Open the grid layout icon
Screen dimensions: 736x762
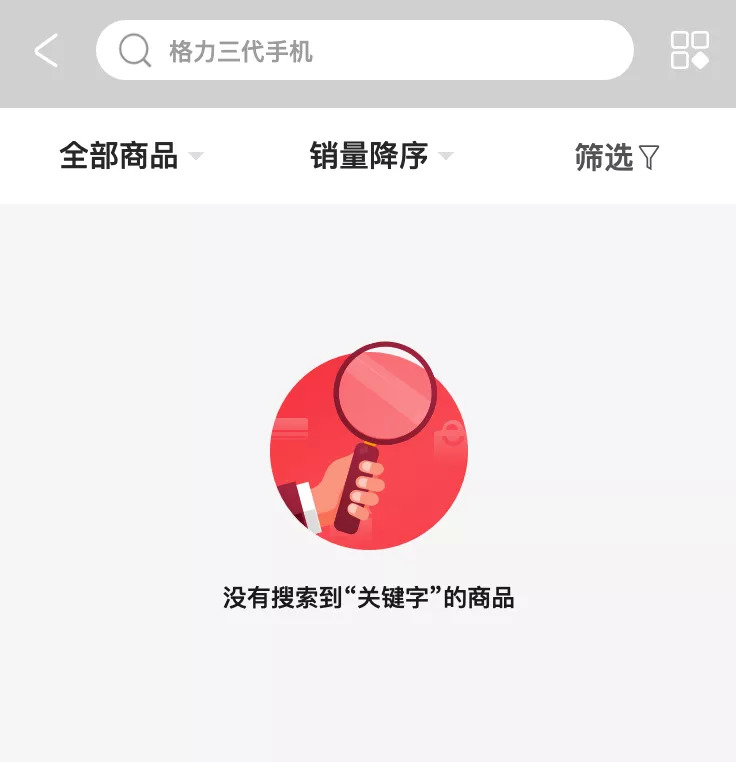point(689,50)
